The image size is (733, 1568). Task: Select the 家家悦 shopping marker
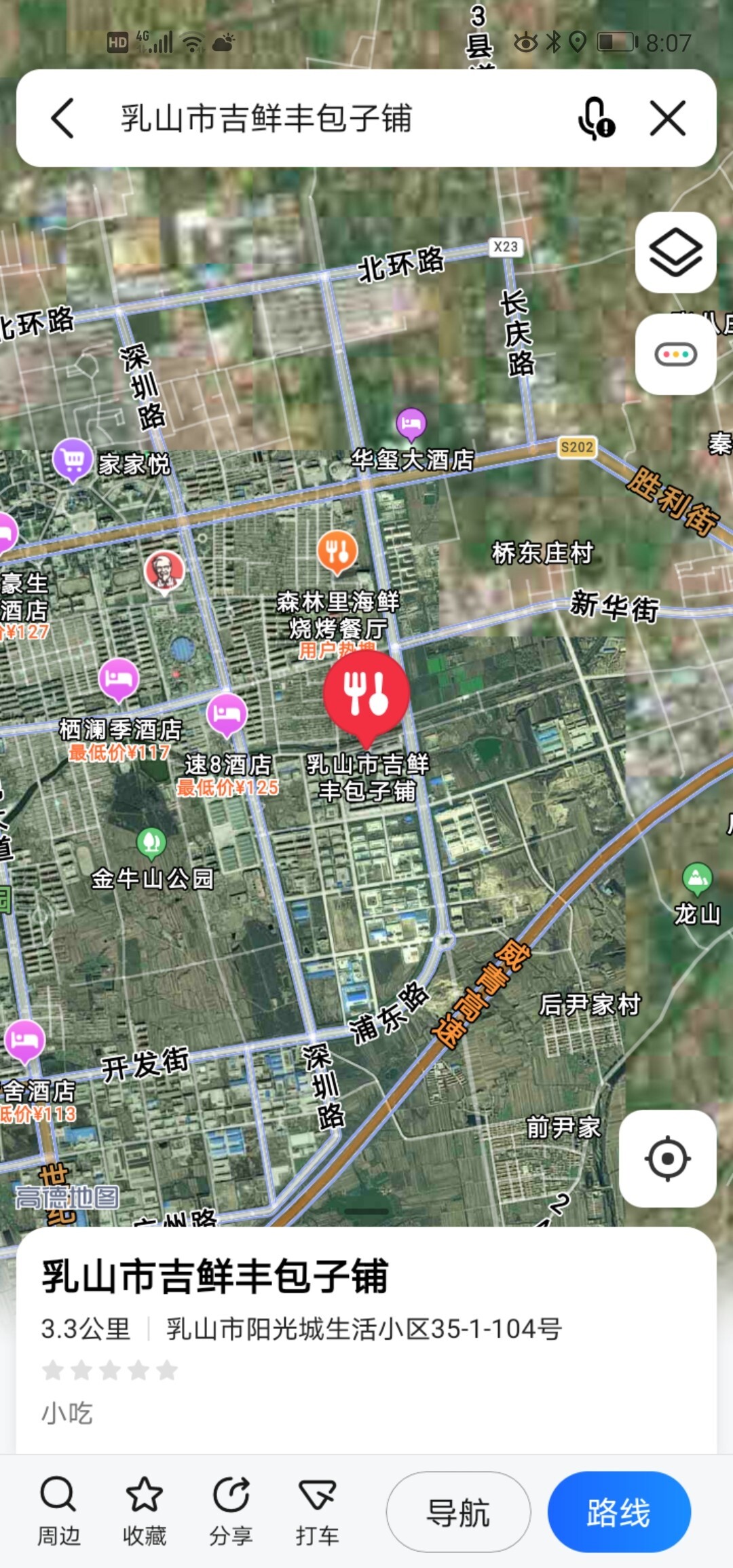point(73,461)
